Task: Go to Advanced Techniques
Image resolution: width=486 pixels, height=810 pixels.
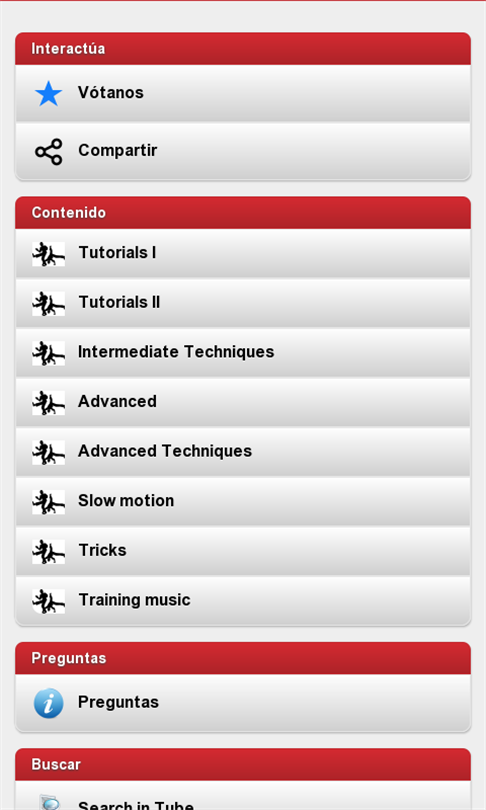Action: pyautogui.click(x=243, y=451)
